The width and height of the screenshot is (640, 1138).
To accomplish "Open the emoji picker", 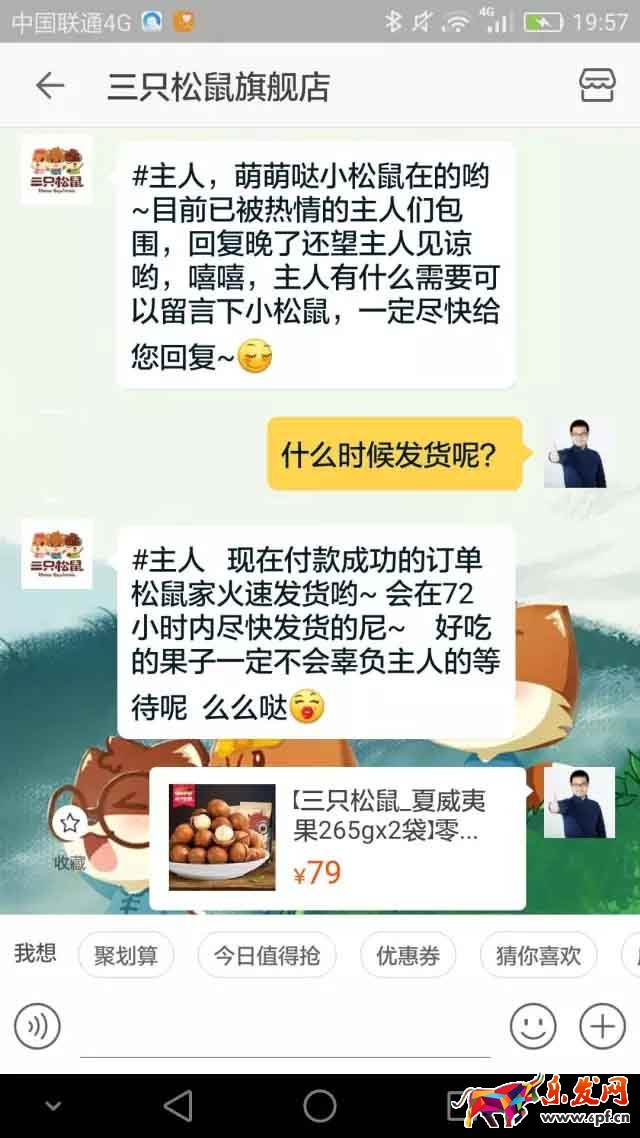I will [533, 1026].
